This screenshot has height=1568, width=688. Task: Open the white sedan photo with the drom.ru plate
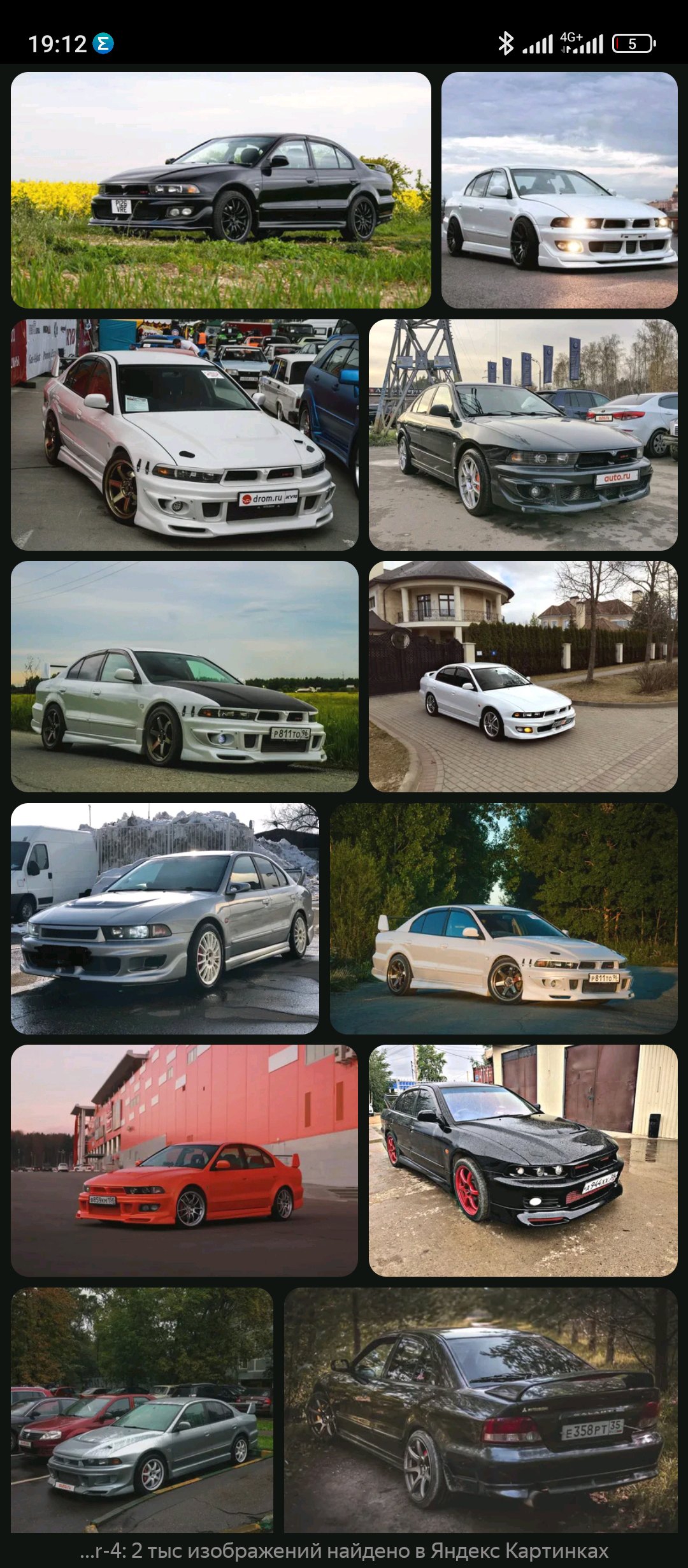[184, 435]
